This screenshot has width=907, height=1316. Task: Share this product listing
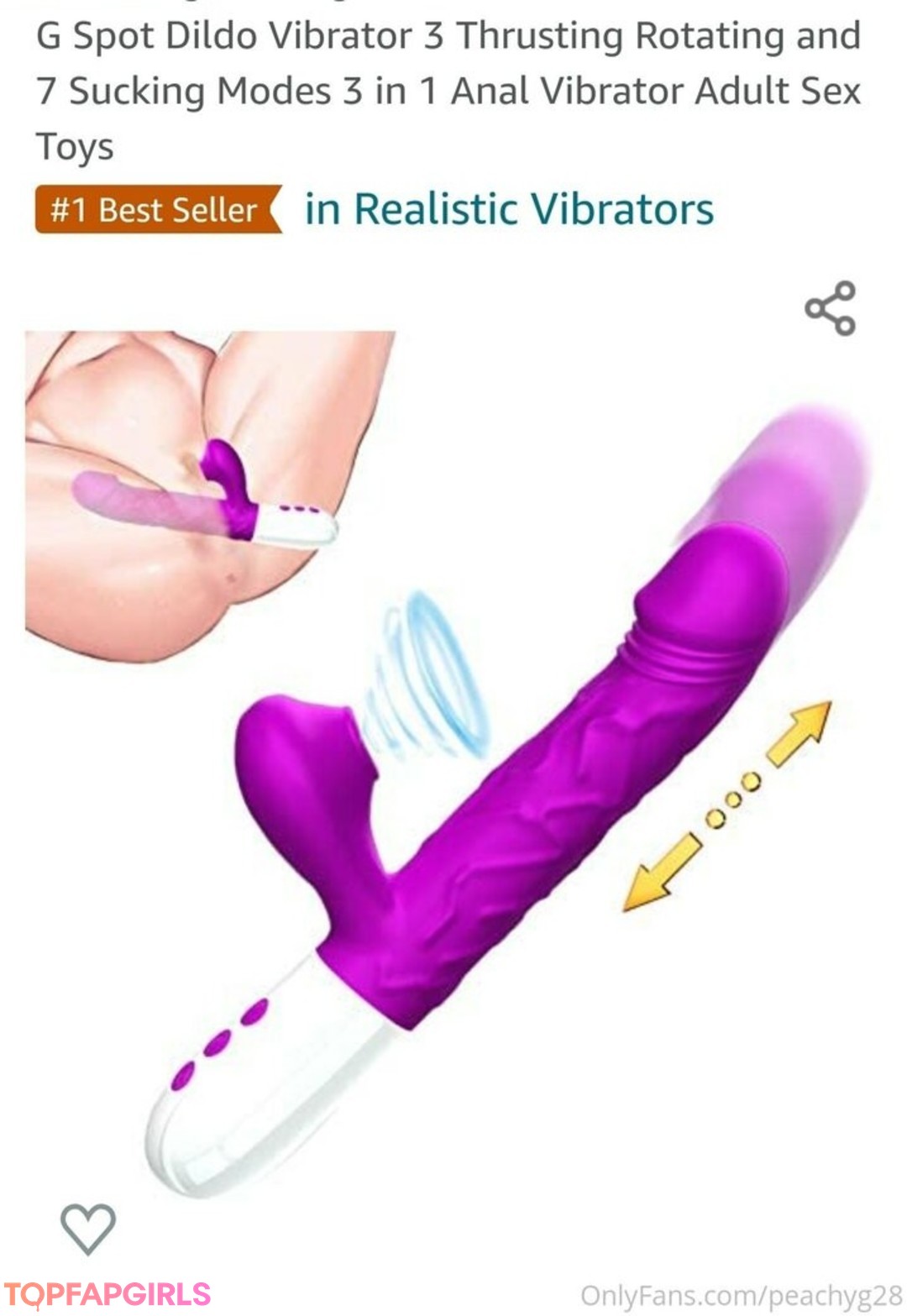pos(830,308)
